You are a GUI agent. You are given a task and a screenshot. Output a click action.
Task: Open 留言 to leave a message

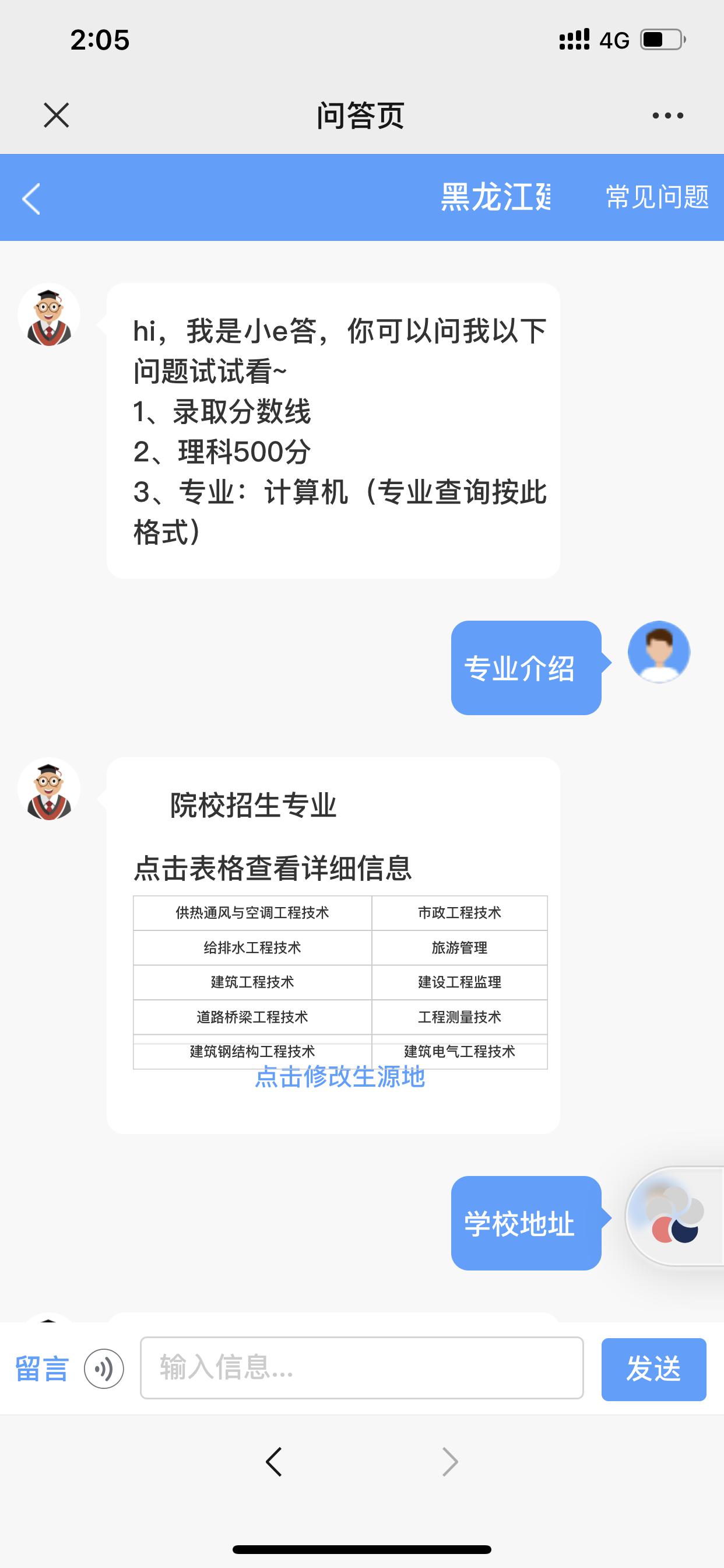click(x=41, y=1369)
